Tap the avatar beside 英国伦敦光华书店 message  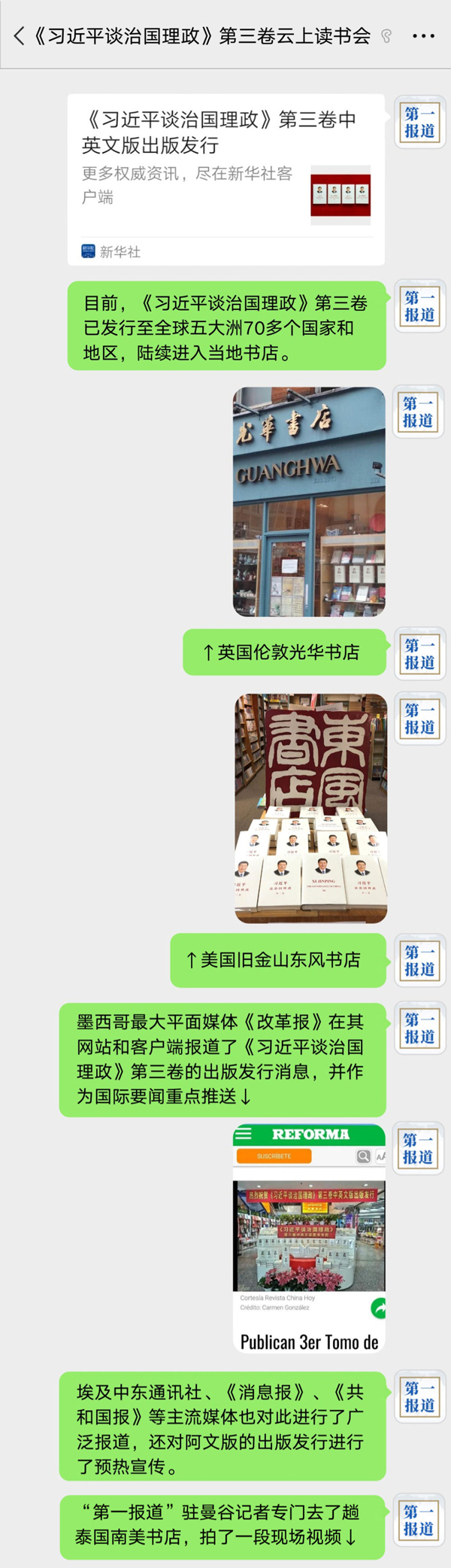(x=419, y=654)
